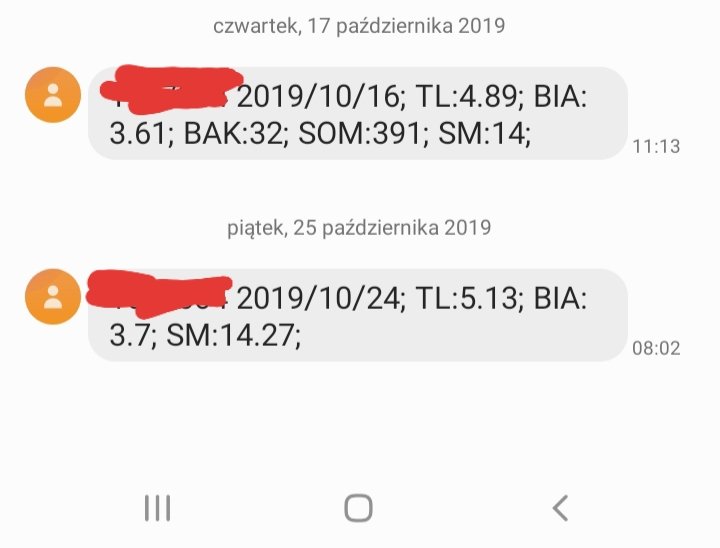Go to the home screen
This screenshot has height=548, width=720.
pos(358,507)
